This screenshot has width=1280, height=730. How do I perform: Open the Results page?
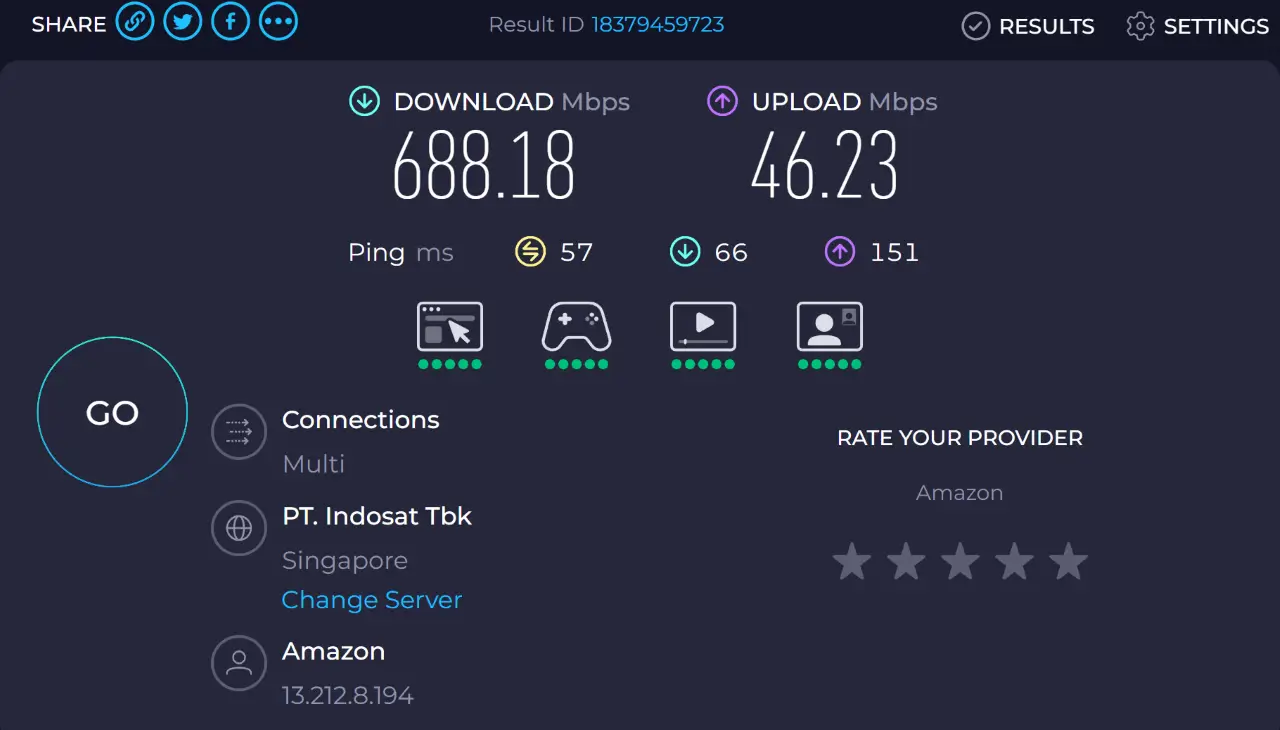point(1028,26)
